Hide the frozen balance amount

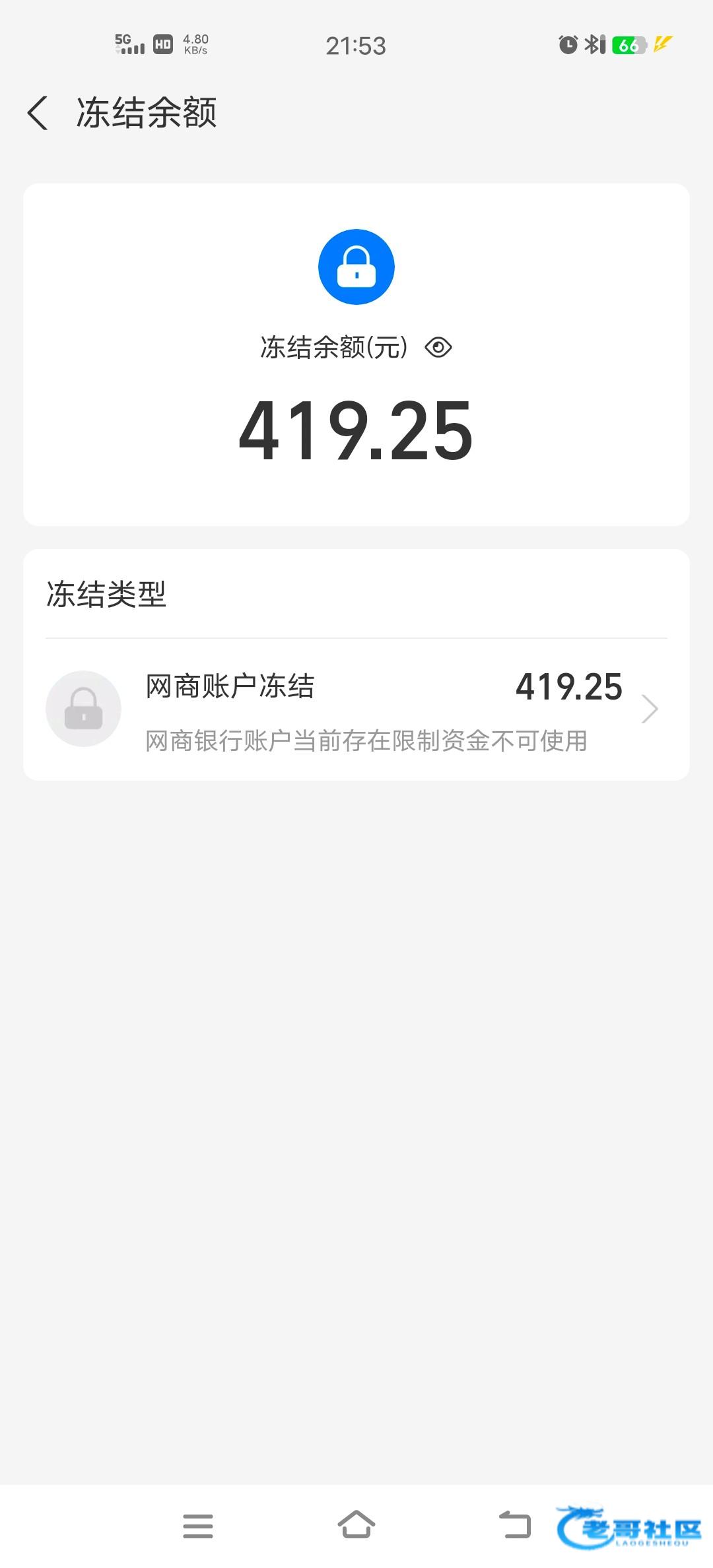(x=438, y=348)
